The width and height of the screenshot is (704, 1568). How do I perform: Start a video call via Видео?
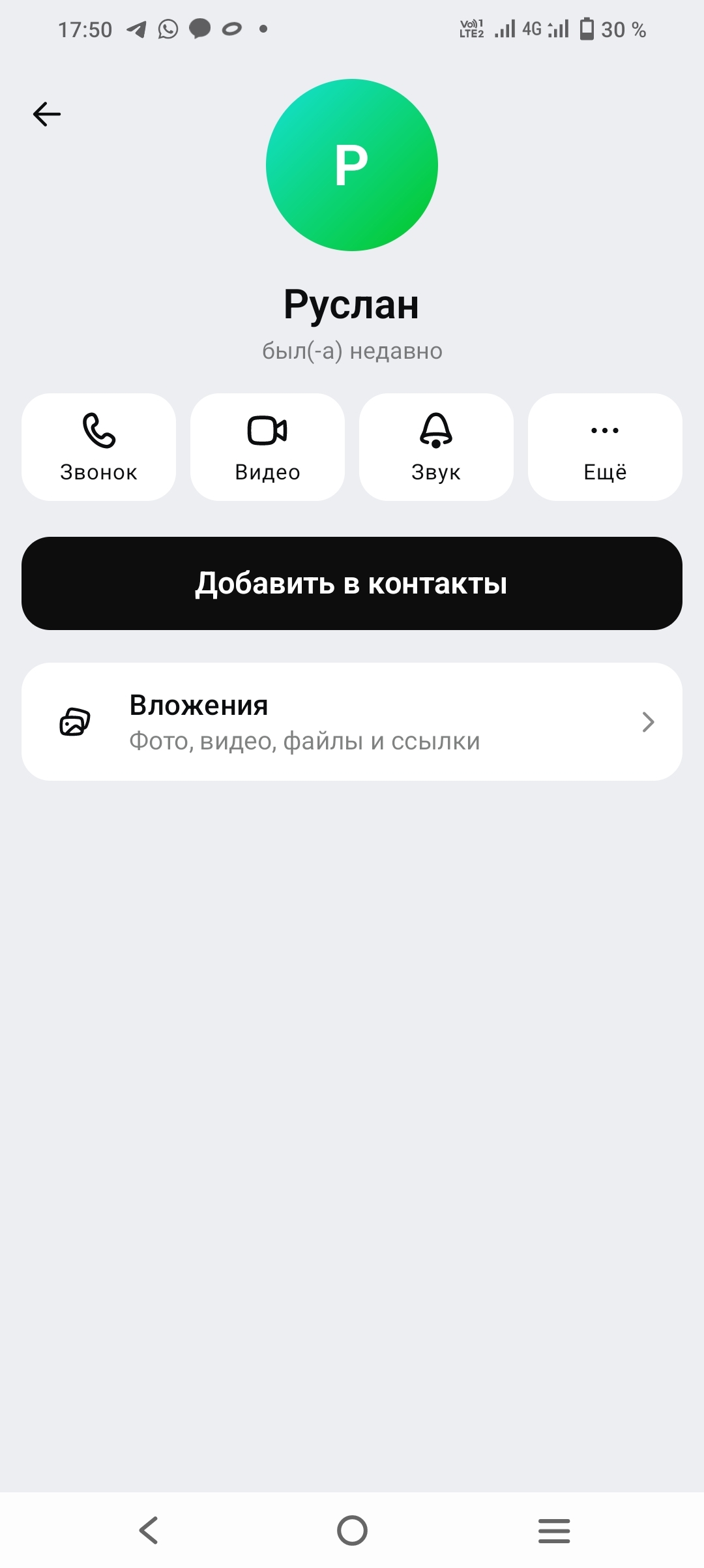point(267,447)
